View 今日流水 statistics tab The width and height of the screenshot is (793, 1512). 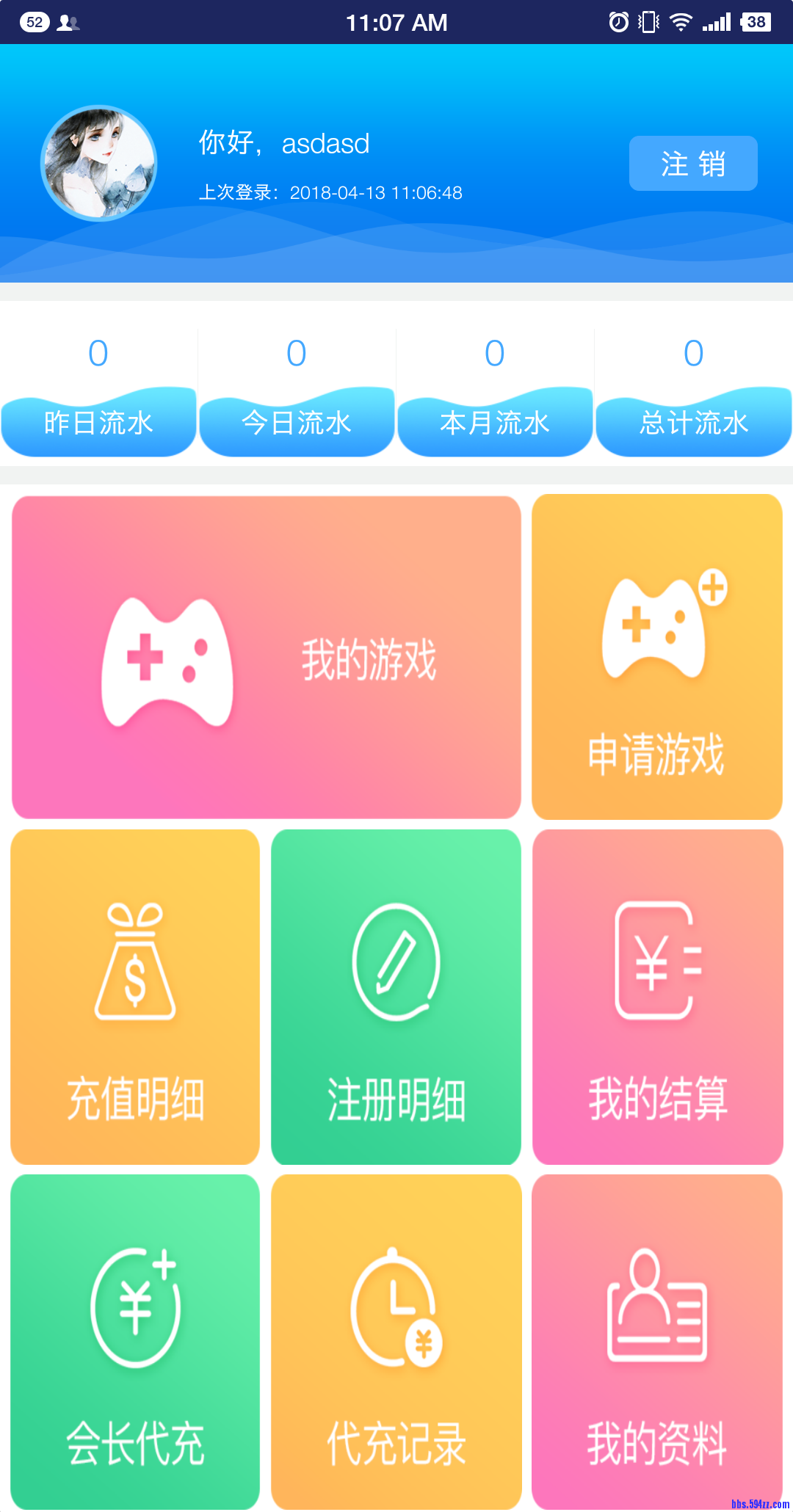click(297, 422)
